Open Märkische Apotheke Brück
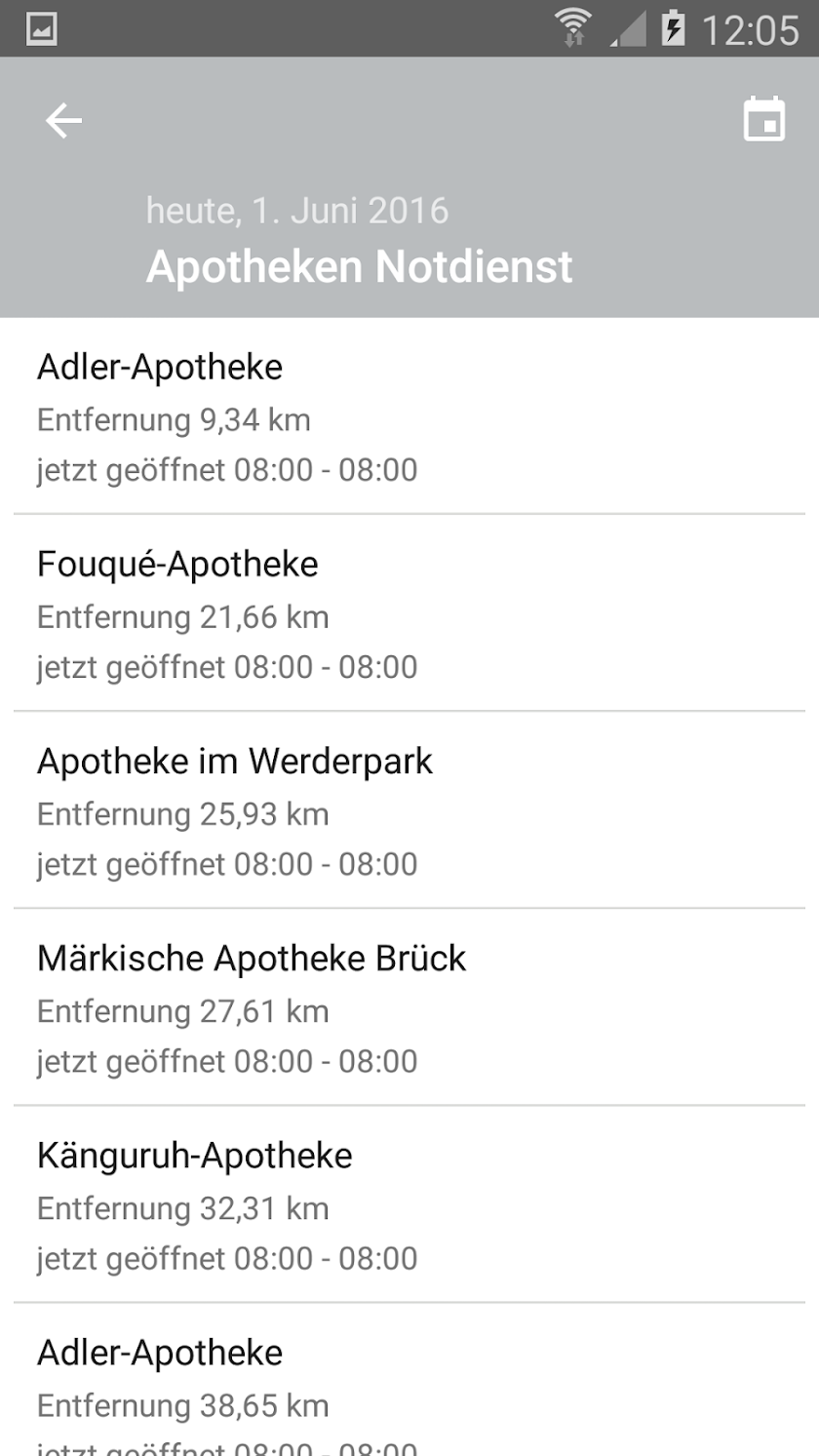This screenshot has height=1456, width=819. pyautogui.click(x=409, y=1008)
